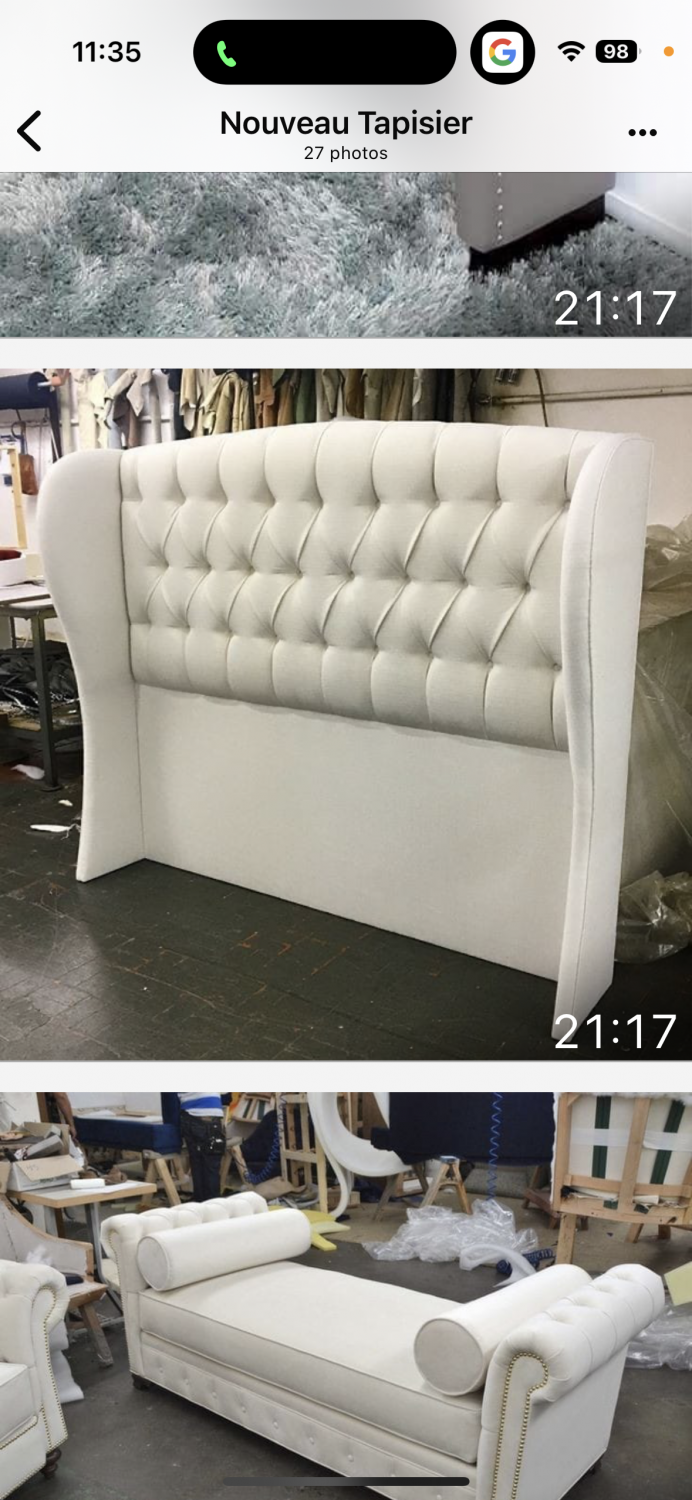Open the tufted headboard photo
Image resolution: width=692 pixels, height=1500 pixels.
pyautogui.click(x=346, y=714)
